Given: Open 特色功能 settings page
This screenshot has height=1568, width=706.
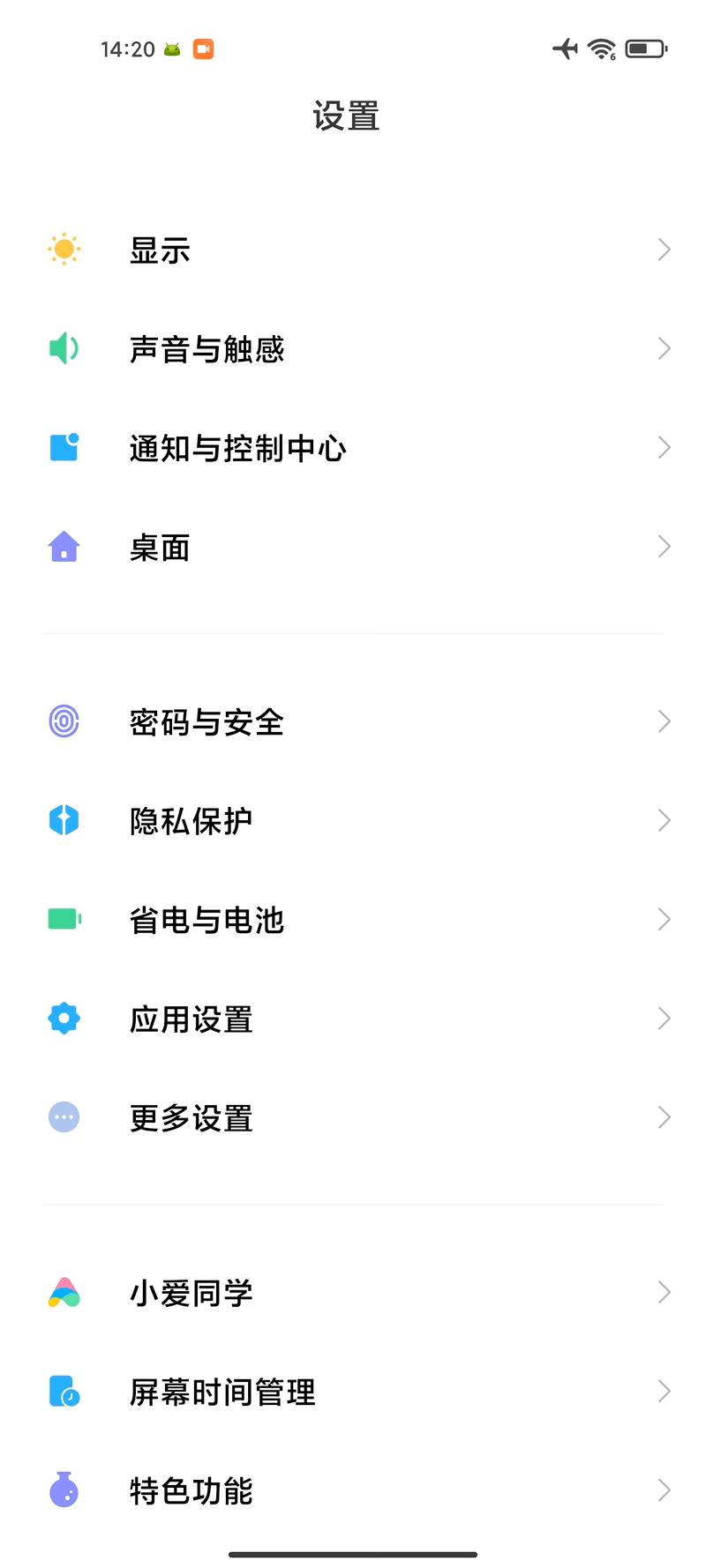Looking at the screenshot, I should (353, 1490).
